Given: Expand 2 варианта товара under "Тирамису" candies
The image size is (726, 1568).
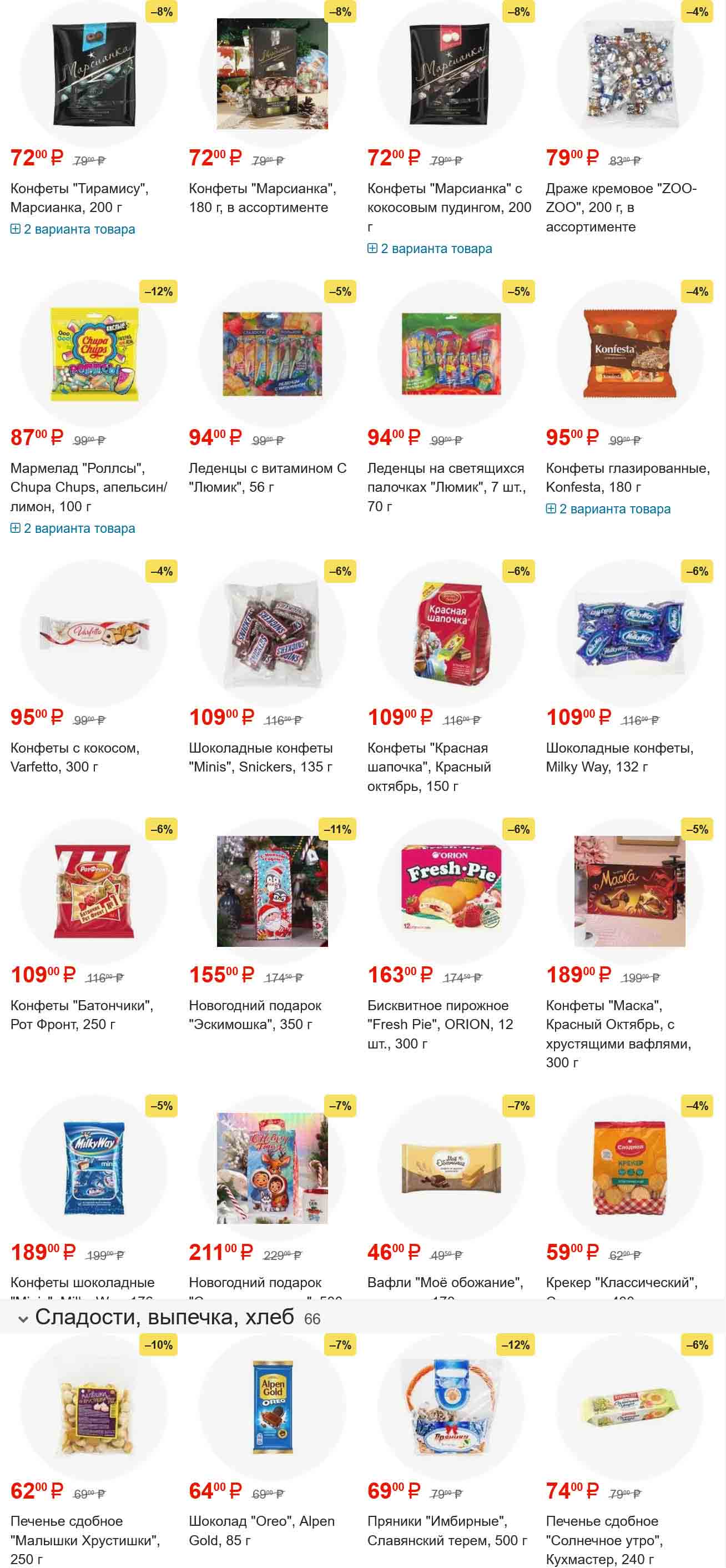Looking at the screenshot, I should [x=73, y=229].
